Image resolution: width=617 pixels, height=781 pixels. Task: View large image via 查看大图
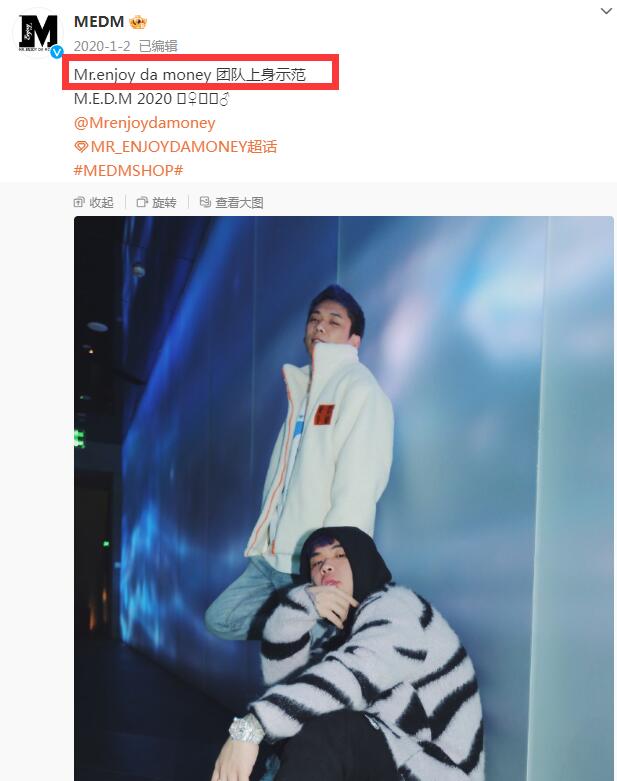[x=232, y=203]
